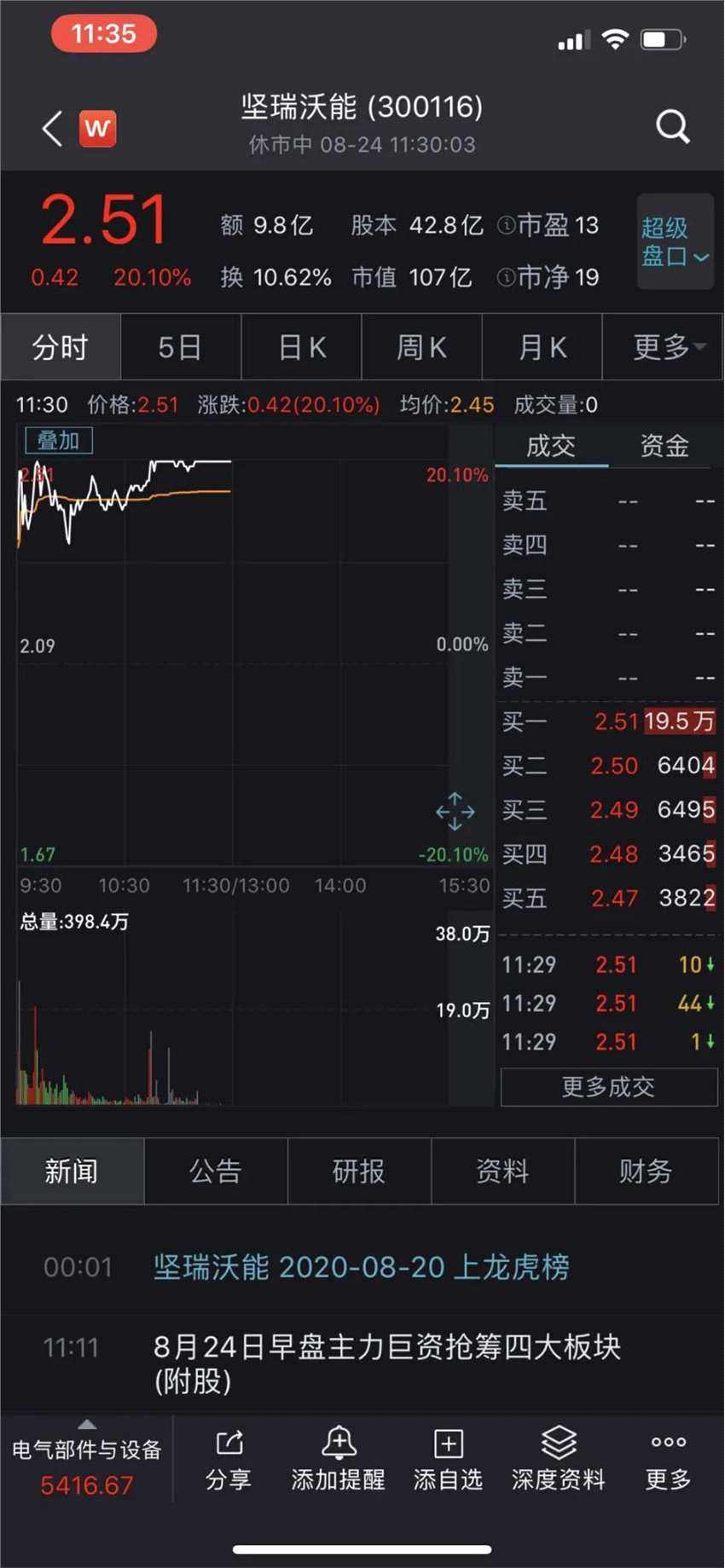Go back using the top-left arrow
The image size is (725, 1568).
(53, 129)
